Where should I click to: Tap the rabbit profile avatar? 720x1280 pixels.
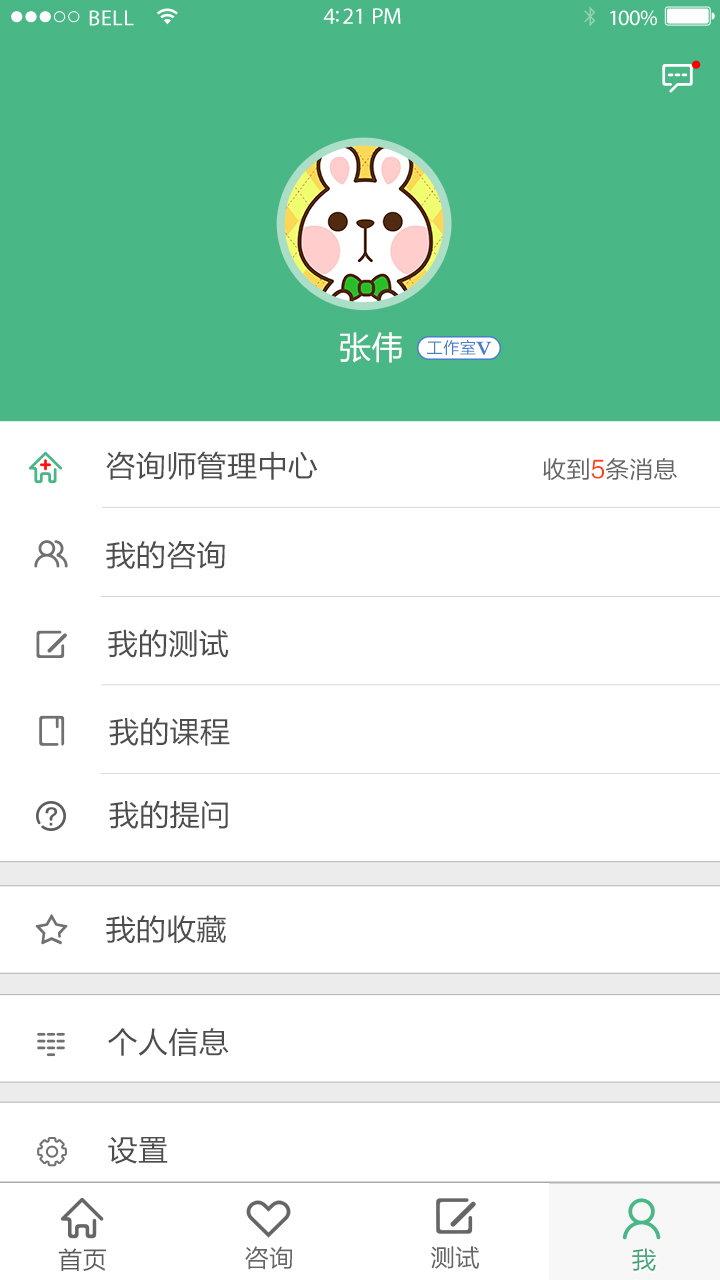[364, 225]
